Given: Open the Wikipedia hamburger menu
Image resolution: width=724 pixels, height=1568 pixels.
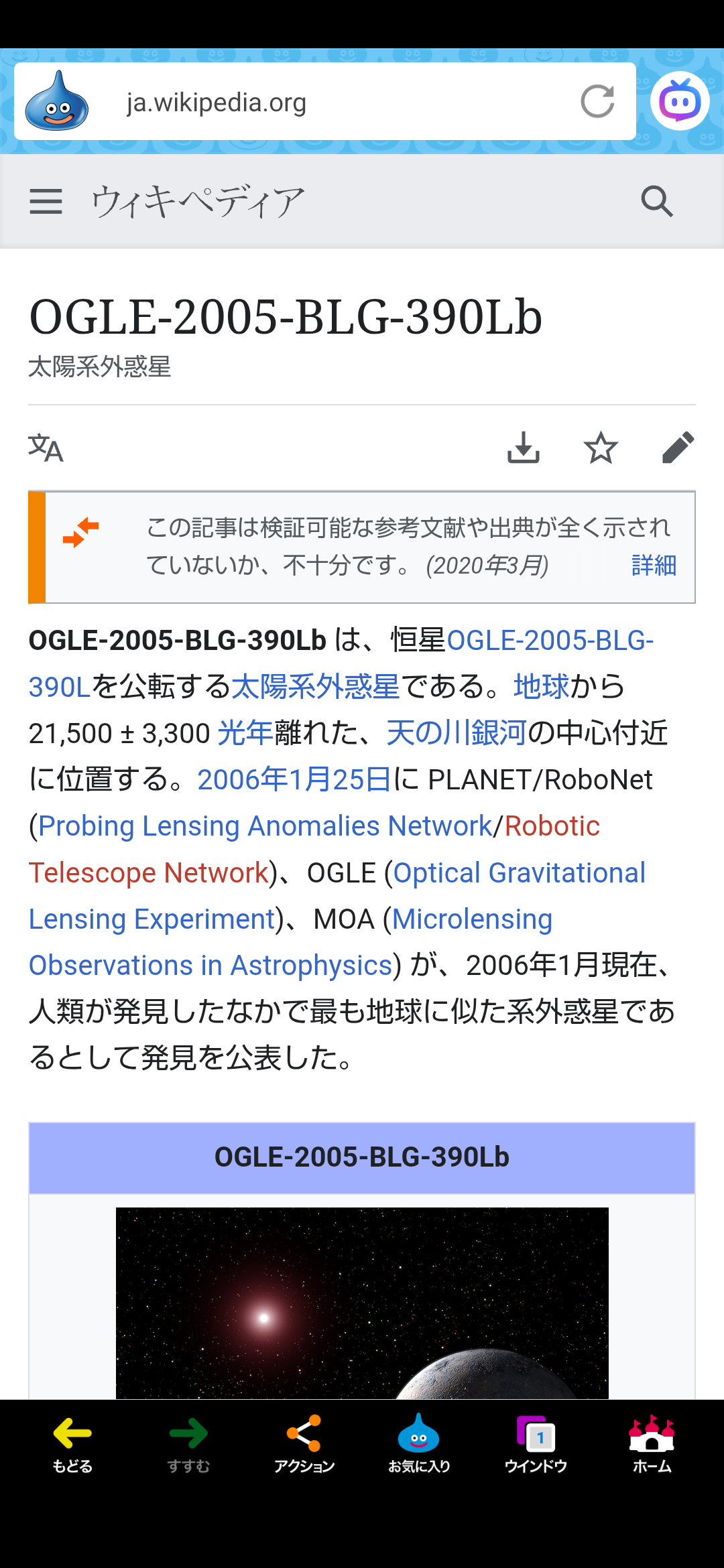Looking at the screenshot, I should [46, 201].
